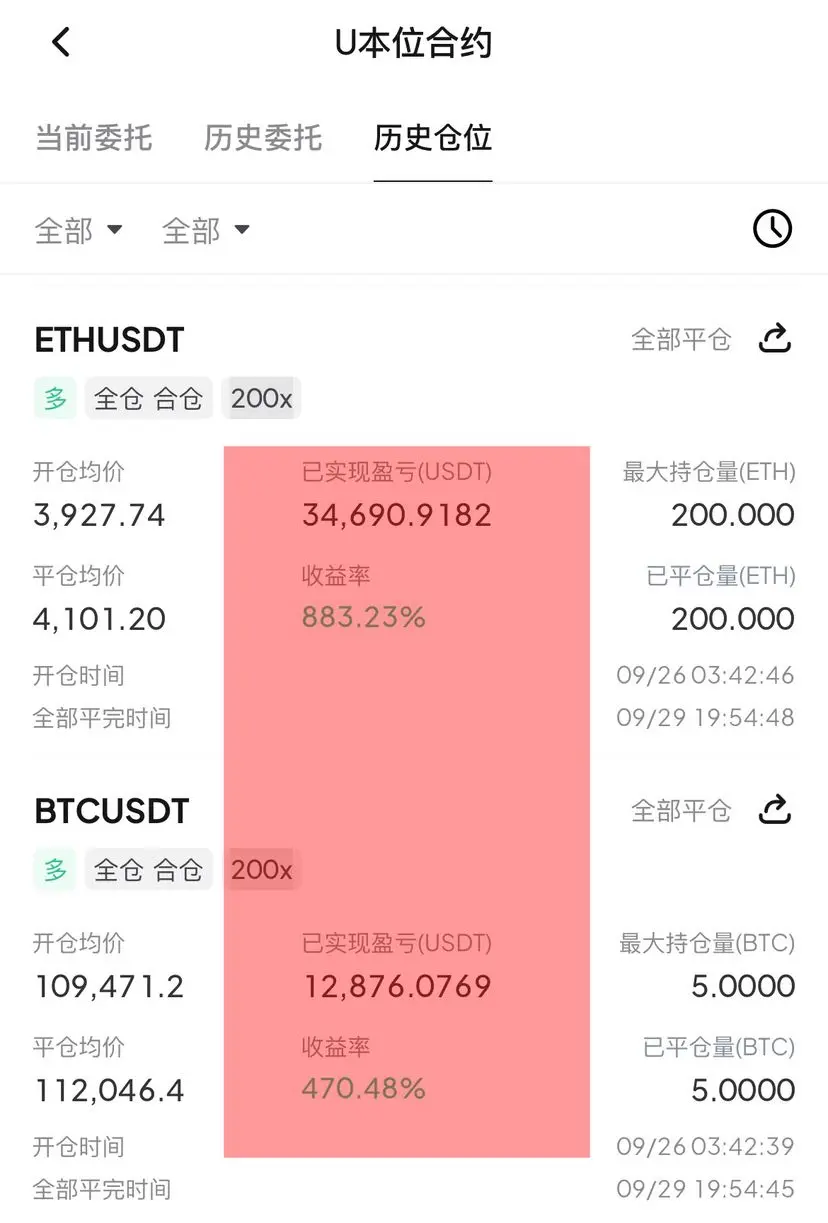Open the BTCUSDT position details
Viewport: 828px width, 1223px height.
pos(112,811)
